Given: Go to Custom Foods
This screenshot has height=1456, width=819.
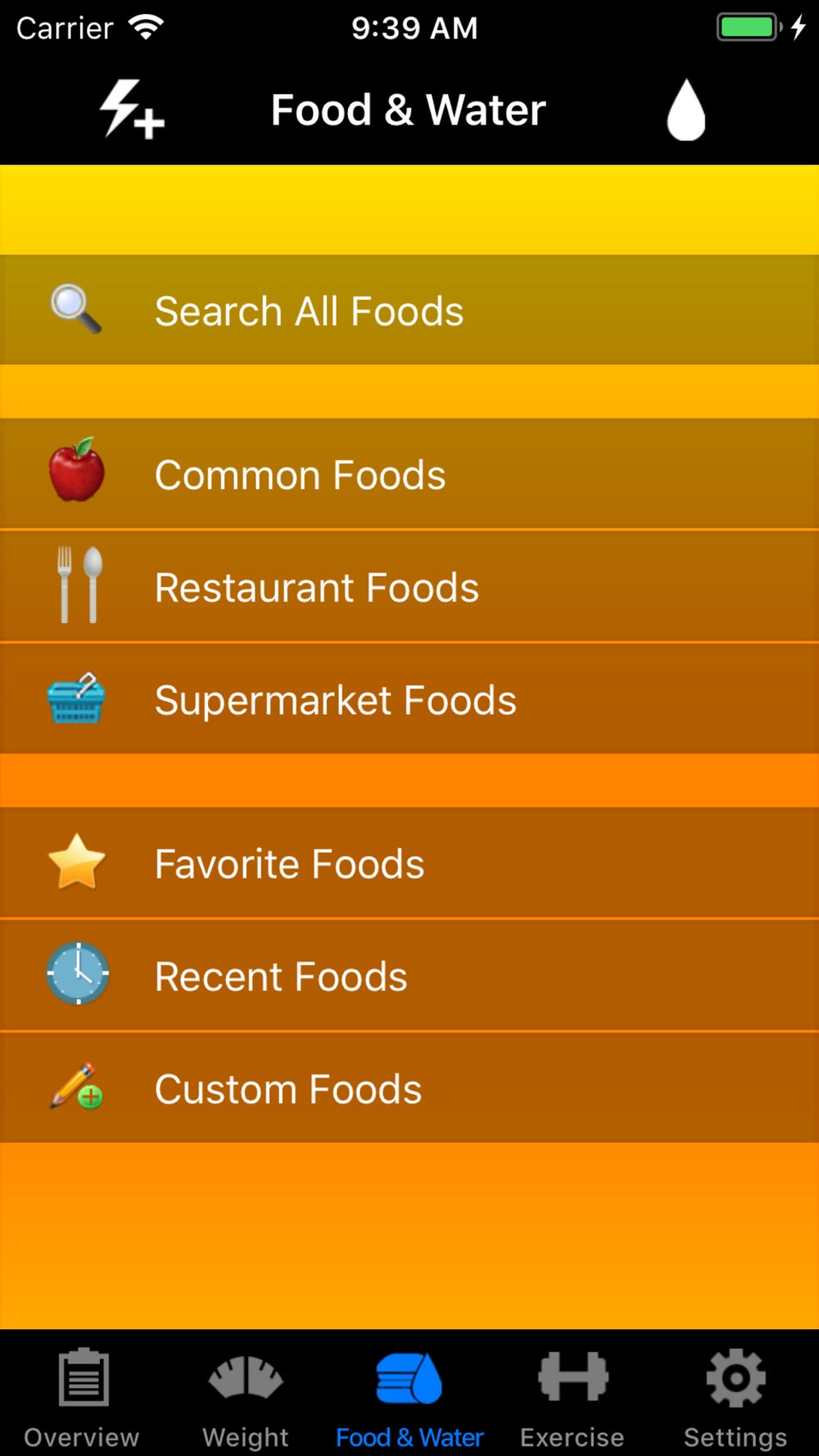Looking at the screenshot, I should 409,1087.
